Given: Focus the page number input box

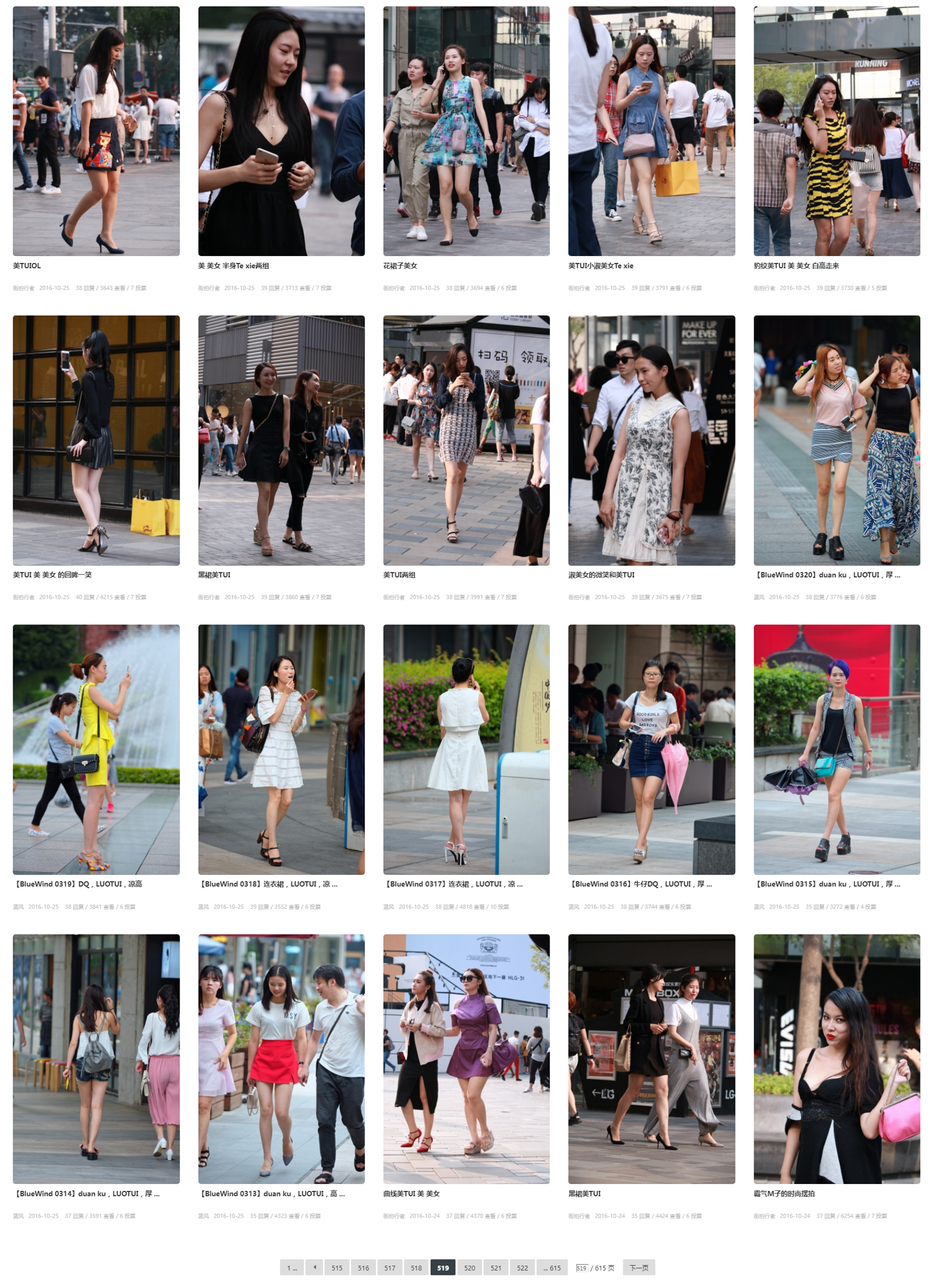Looking at the screenshot, I should (581, 1267).
